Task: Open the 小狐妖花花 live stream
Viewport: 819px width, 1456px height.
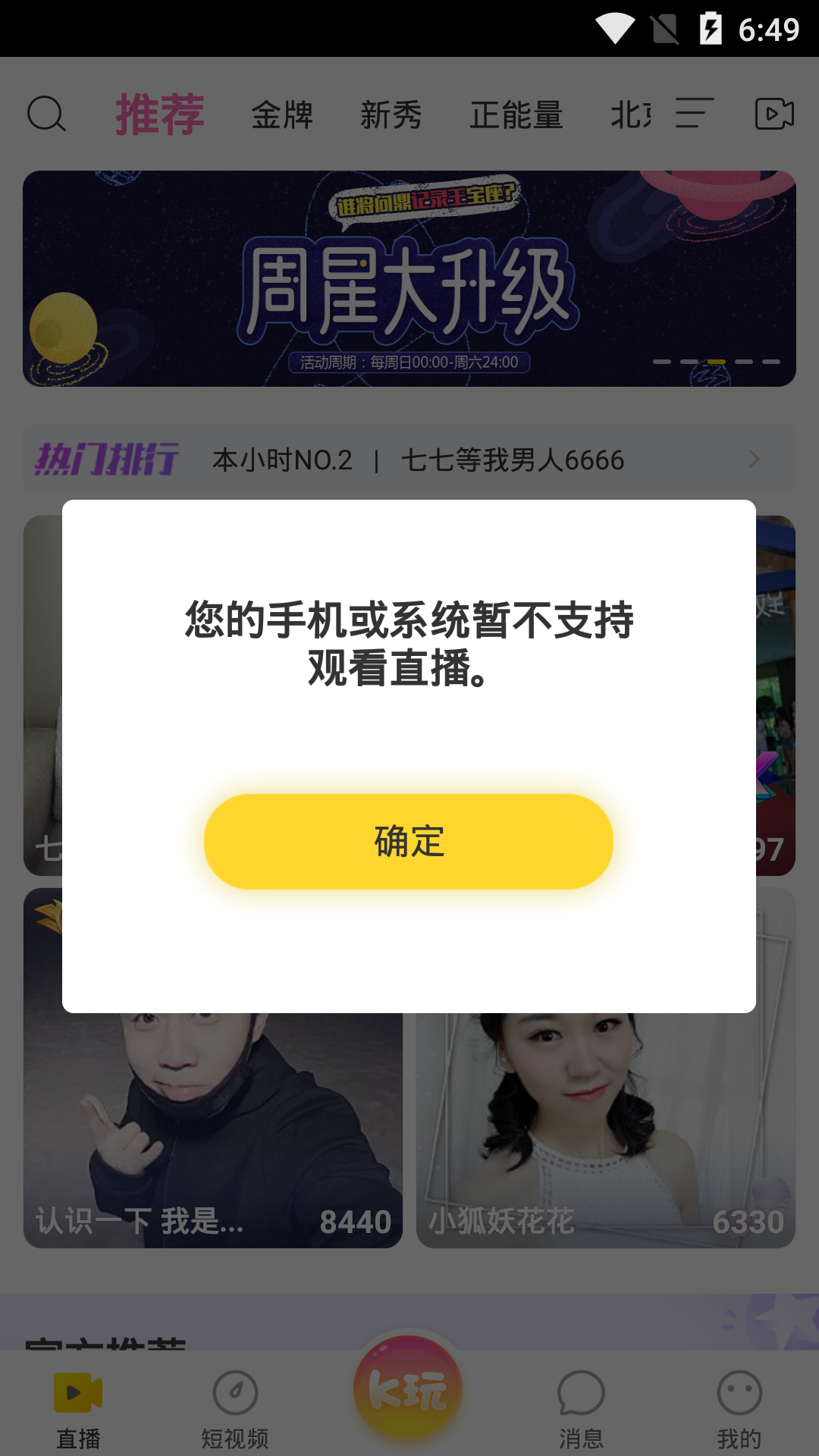Action: [605, 1130]
